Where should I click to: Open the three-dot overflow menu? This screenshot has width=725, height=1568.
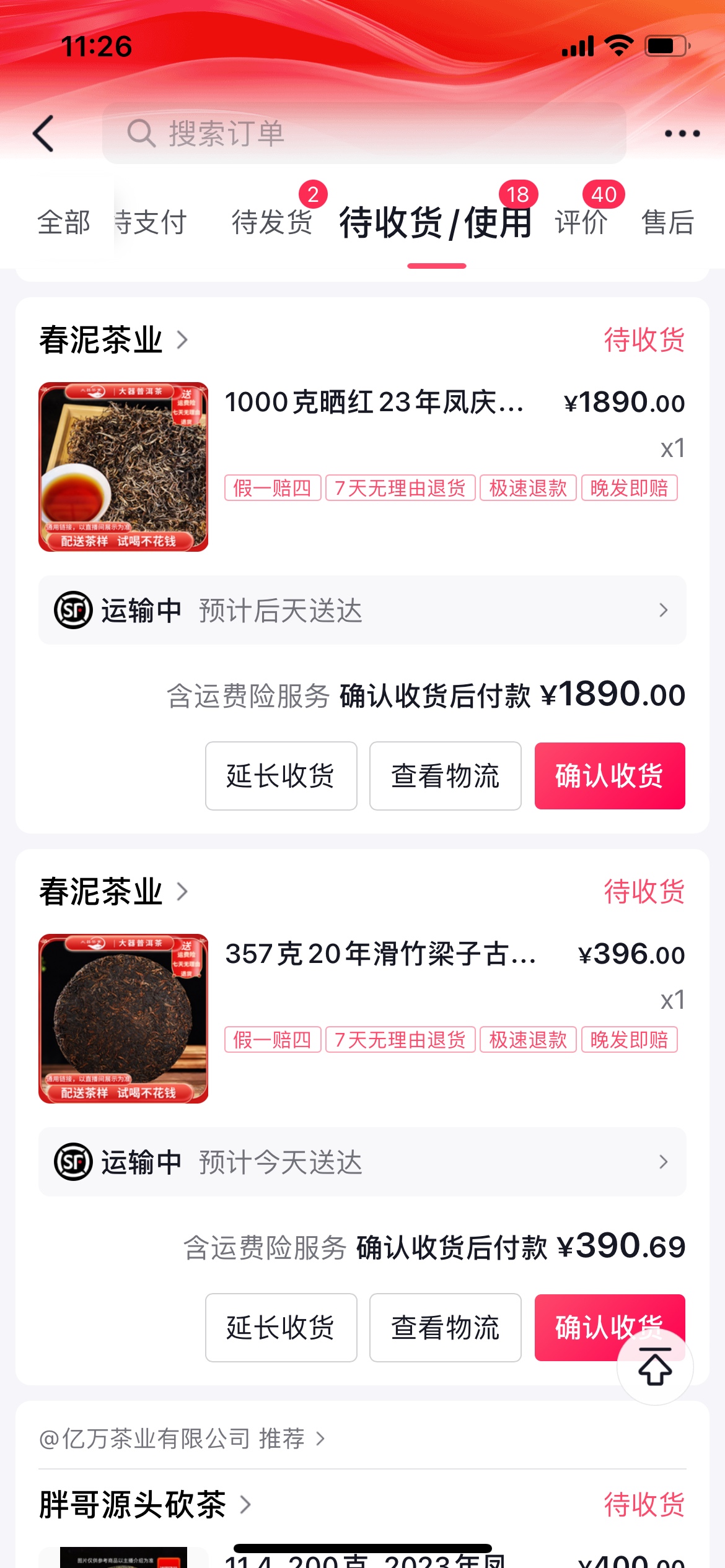point(682,133)
